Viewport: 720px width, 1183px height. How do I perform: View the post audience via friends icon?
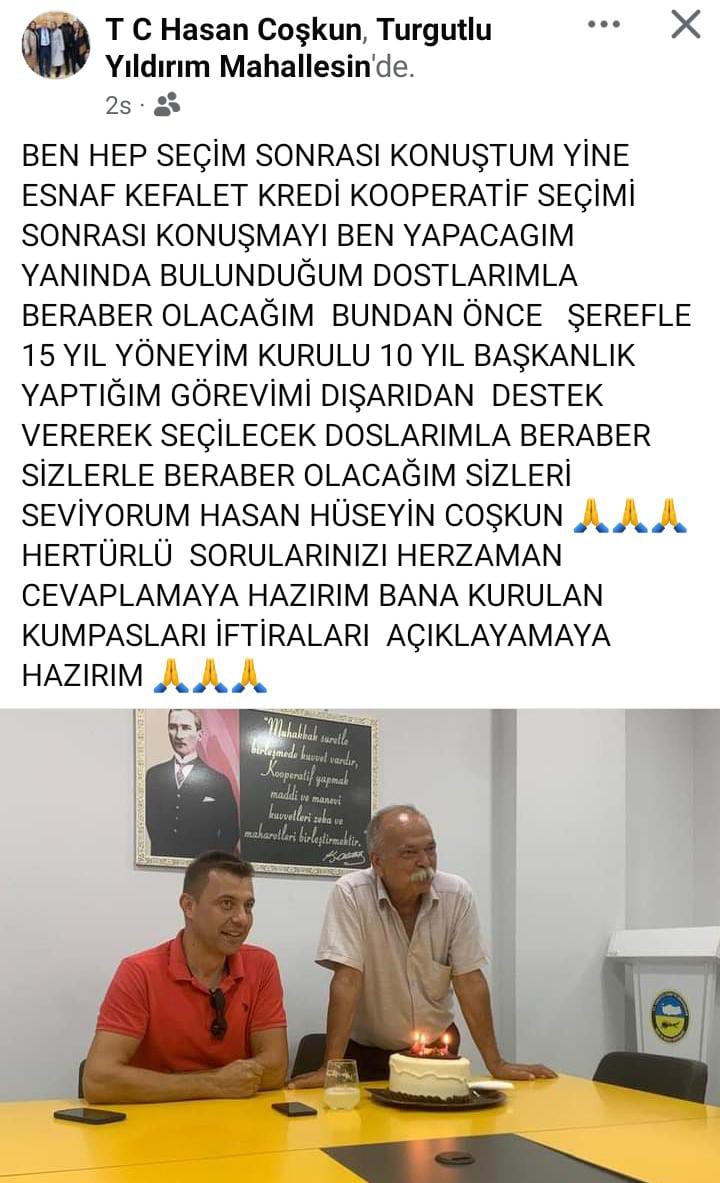coord(168,103)
